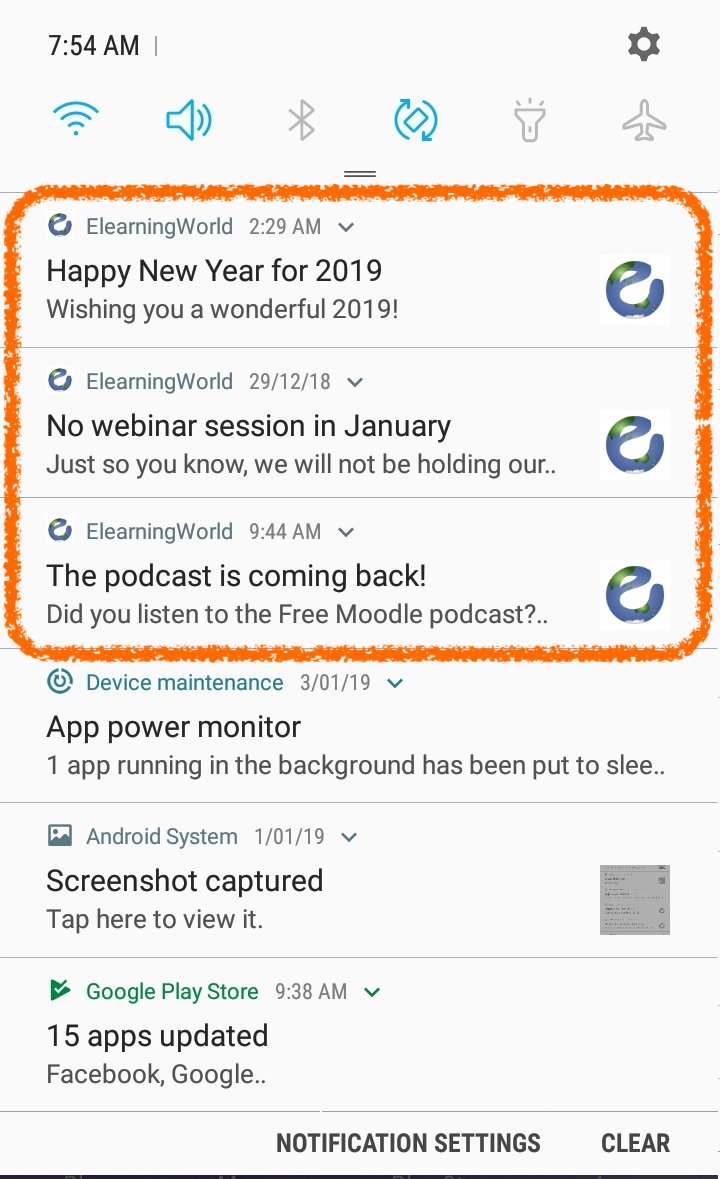Expand the Android System notification chevron

pyautogui.click(x=349, y=837)
